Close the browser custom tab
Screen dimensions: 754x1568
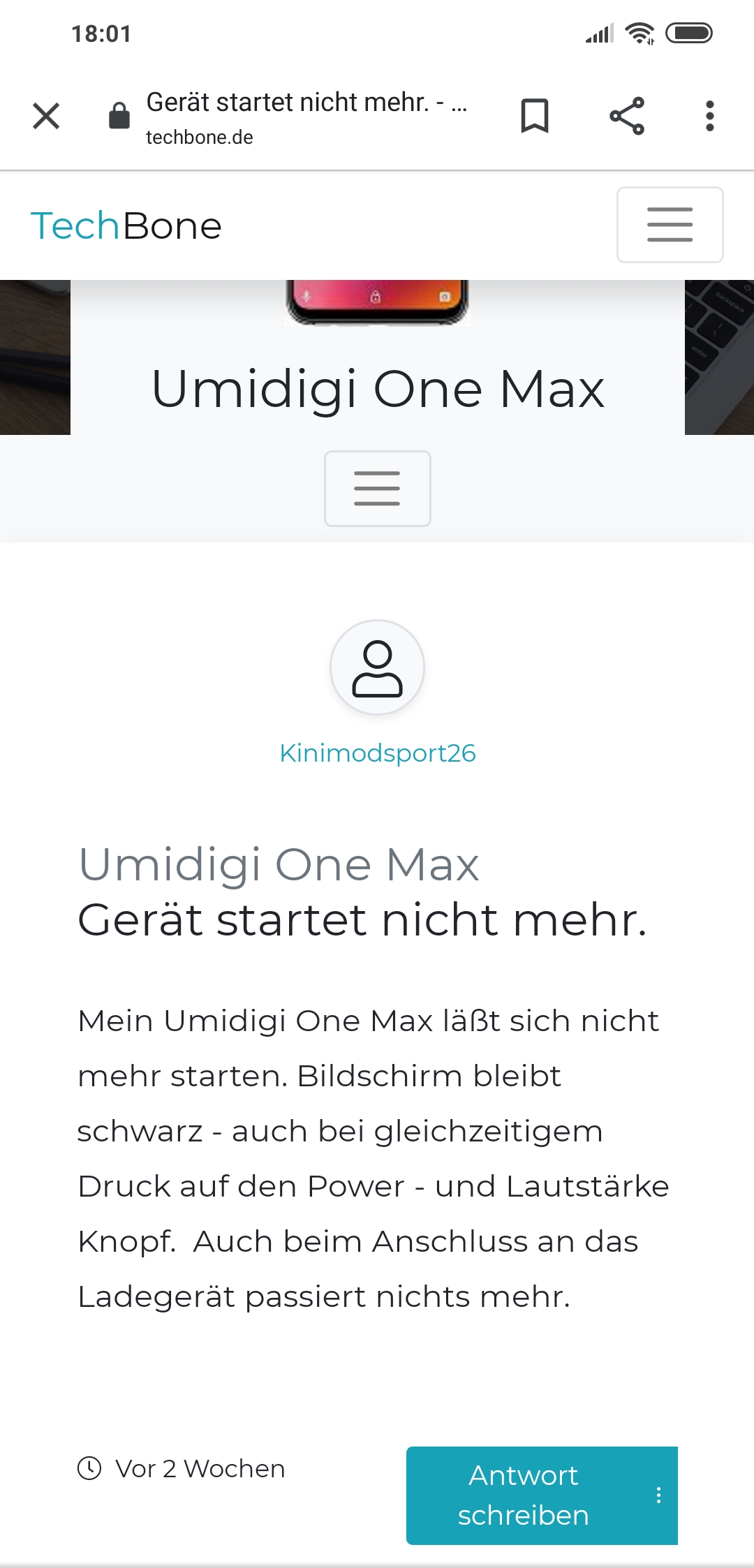[x=46, y=116]
